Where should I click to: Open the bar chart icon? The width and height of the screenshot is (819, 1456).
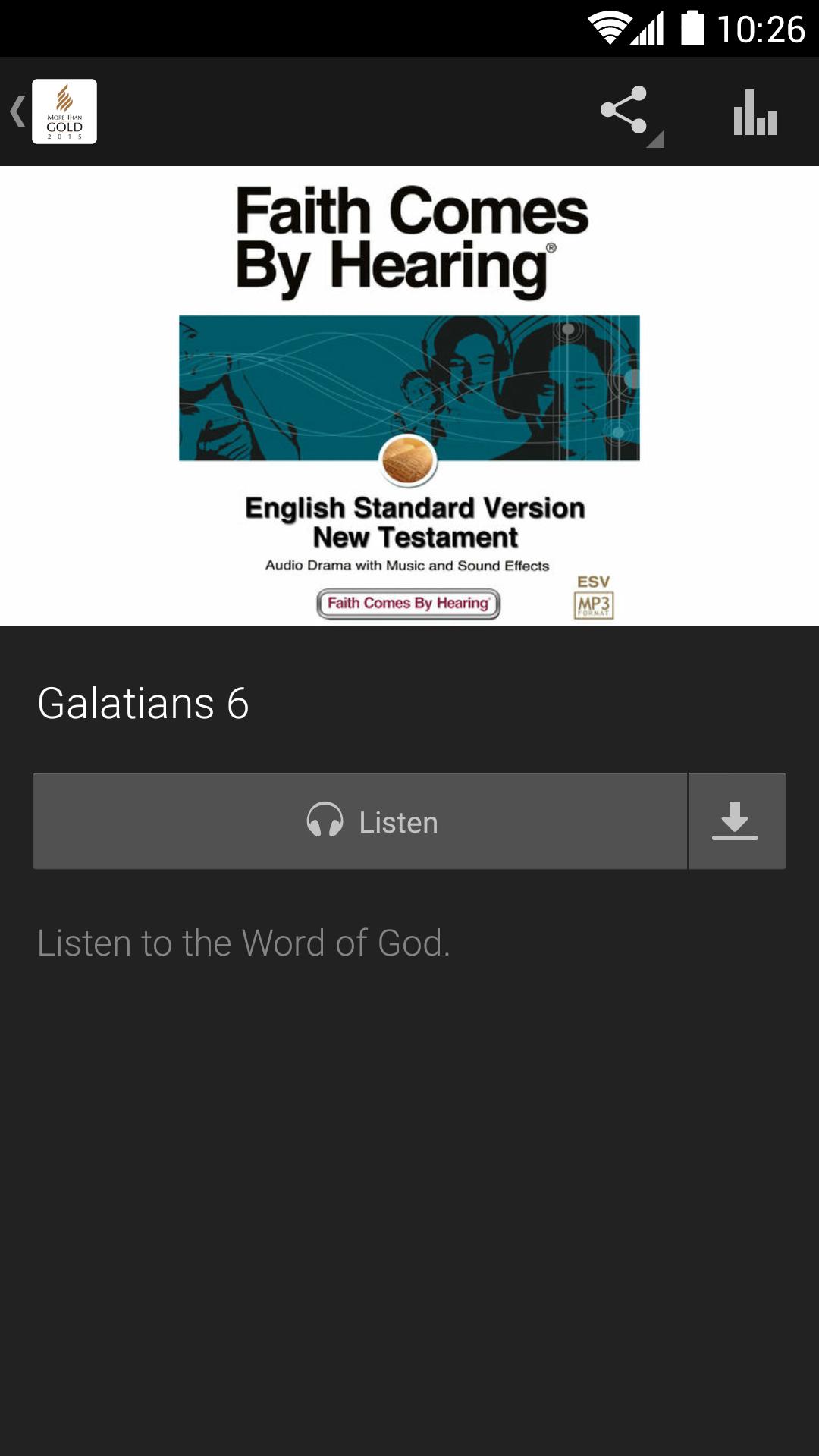(755, 112)
